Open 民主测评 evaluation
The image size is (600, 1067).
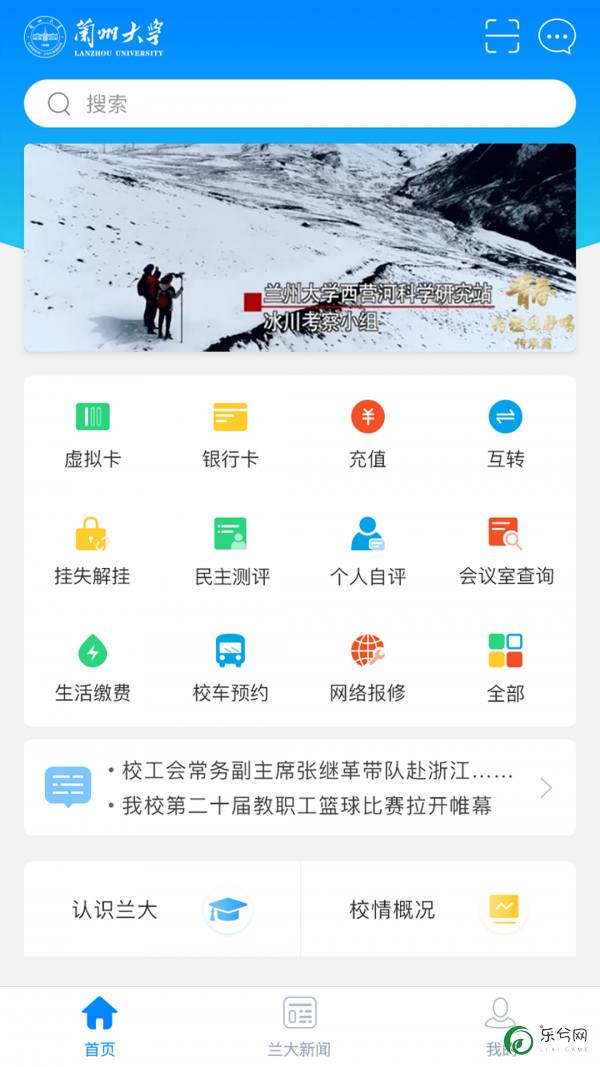click(231, 551)
